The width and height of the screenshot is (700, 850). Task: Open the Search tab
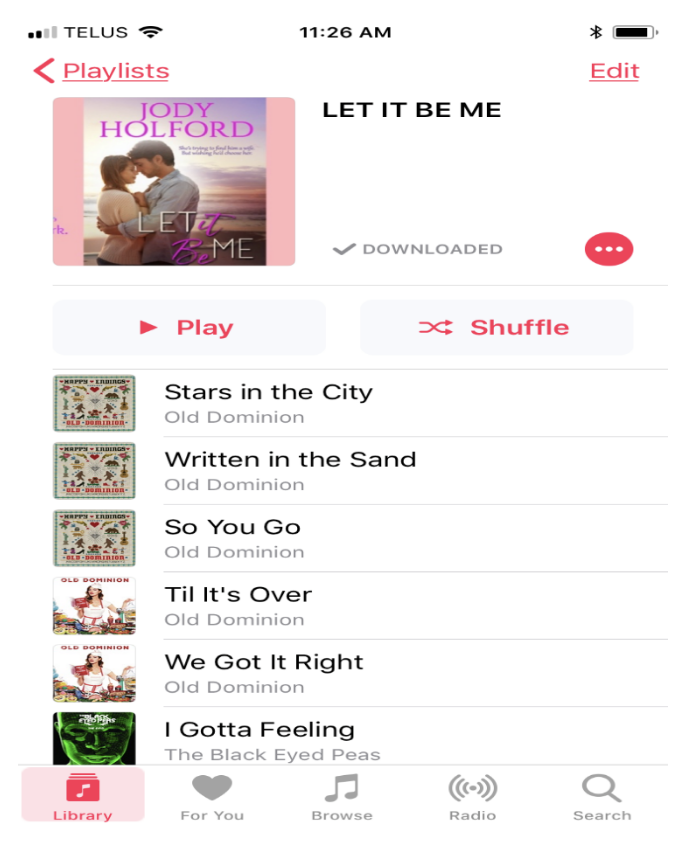coord(602,798)
